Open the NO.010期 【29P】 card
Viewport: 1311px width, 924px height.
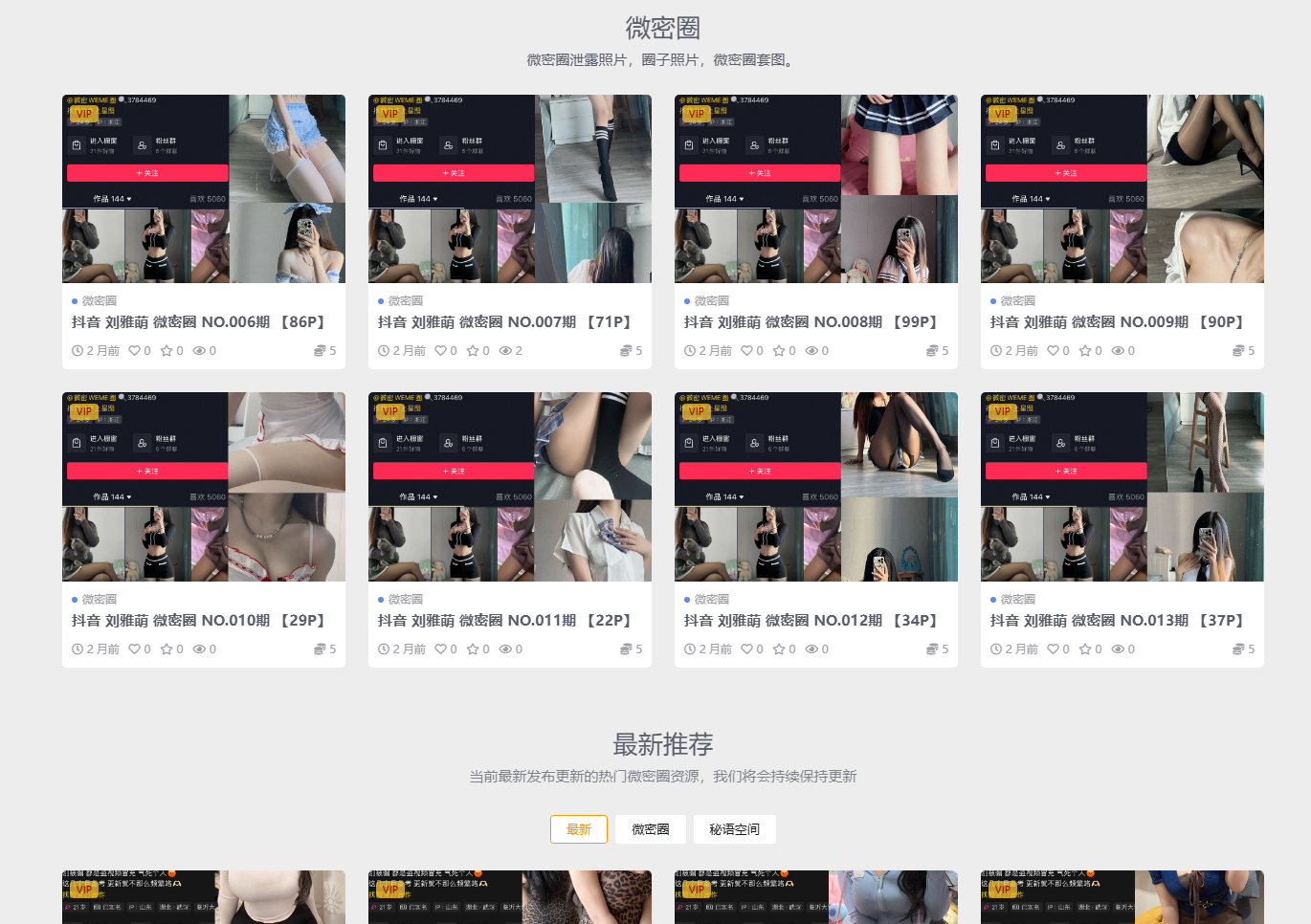point(199,621)
